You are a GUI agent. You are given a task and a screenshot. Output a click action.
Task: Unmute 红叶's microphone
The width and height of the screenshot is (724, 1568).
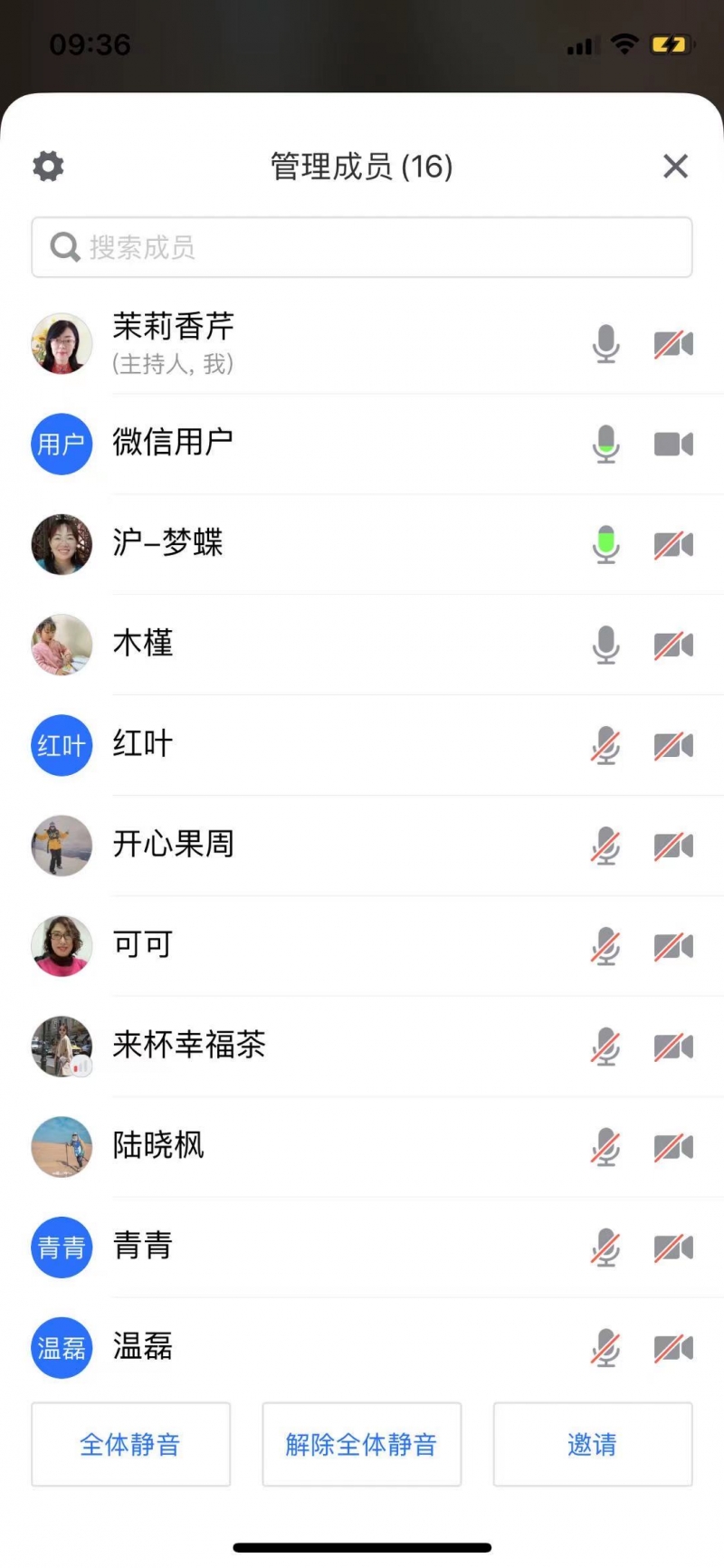(606, 746)
